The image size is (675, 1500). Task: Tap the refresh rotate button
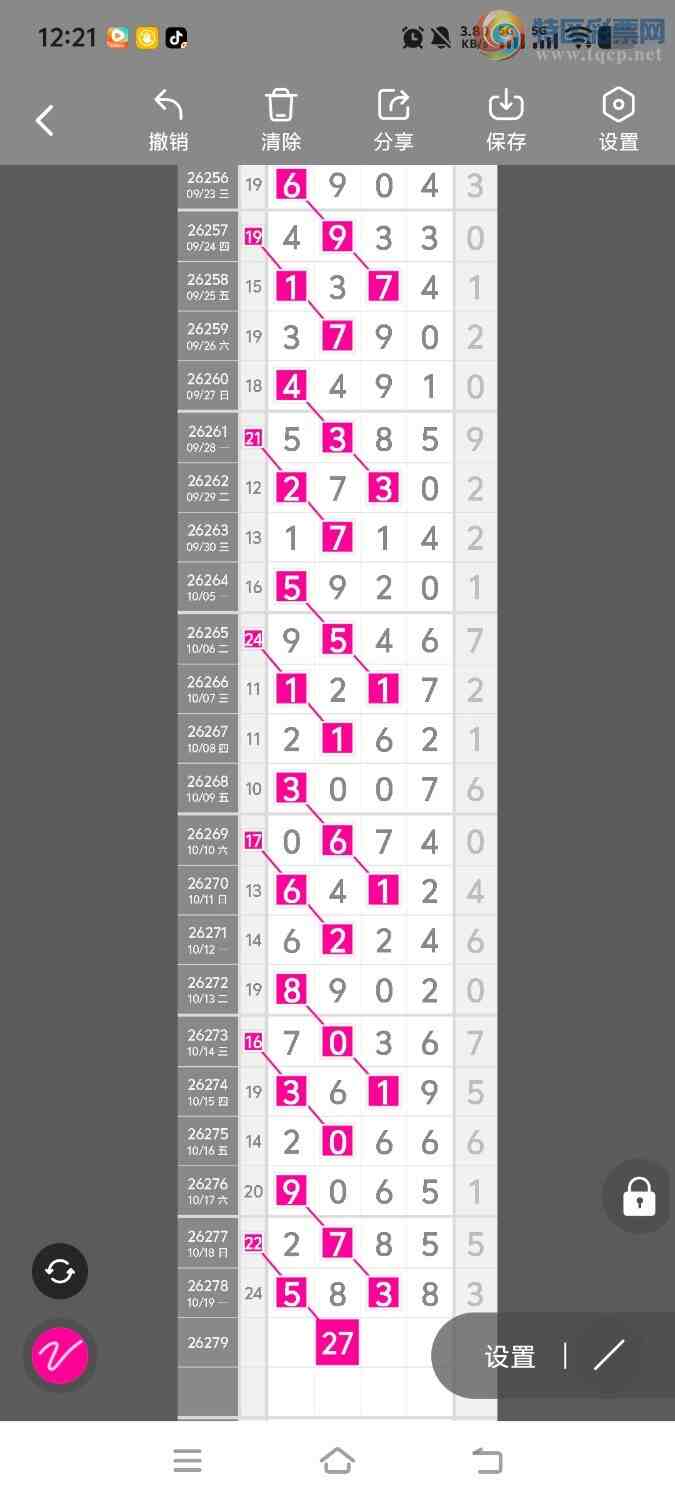(60, 1271)
